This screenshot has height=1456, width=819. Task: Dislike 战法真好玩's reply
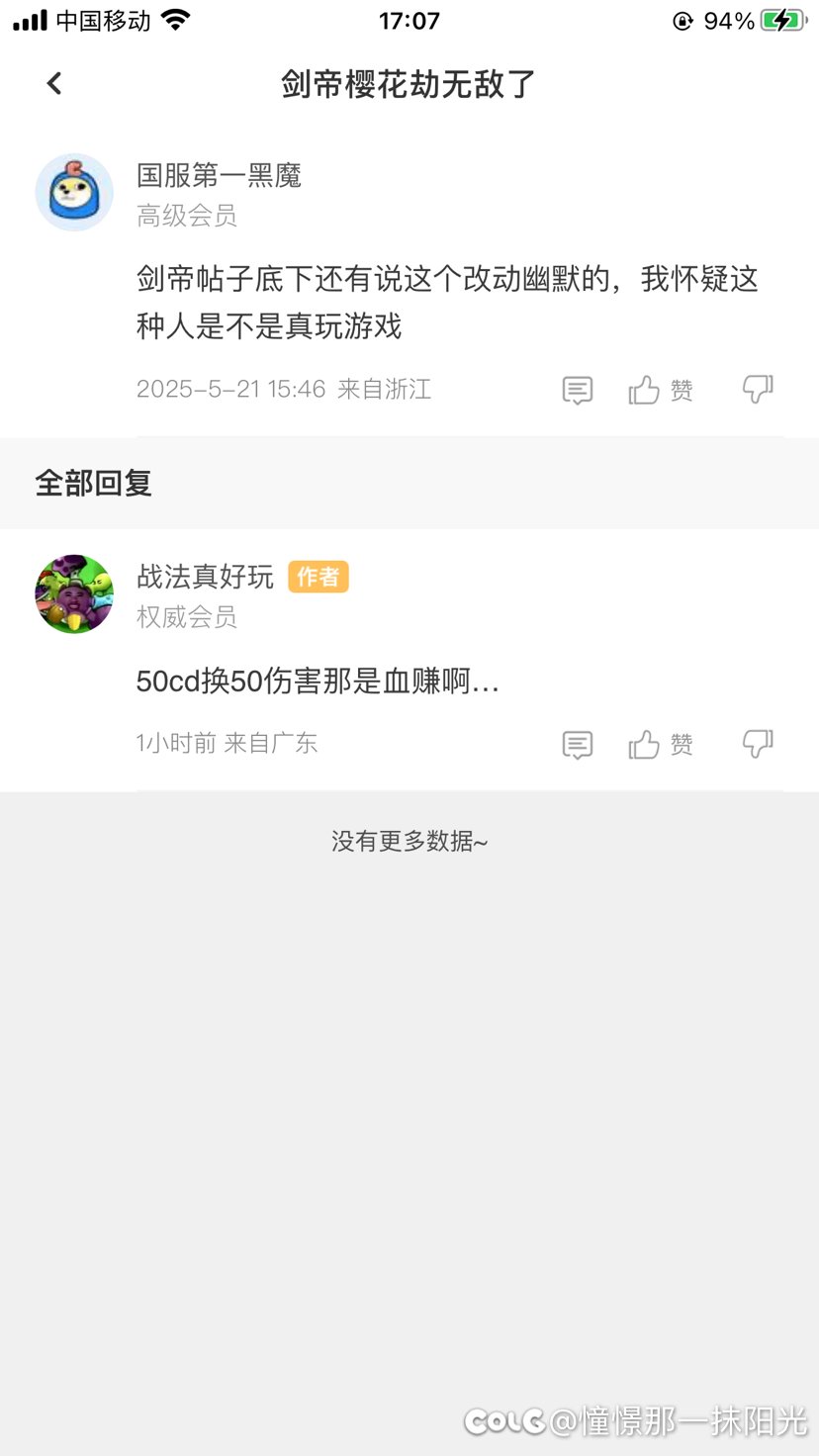click(x=758, y=744)
